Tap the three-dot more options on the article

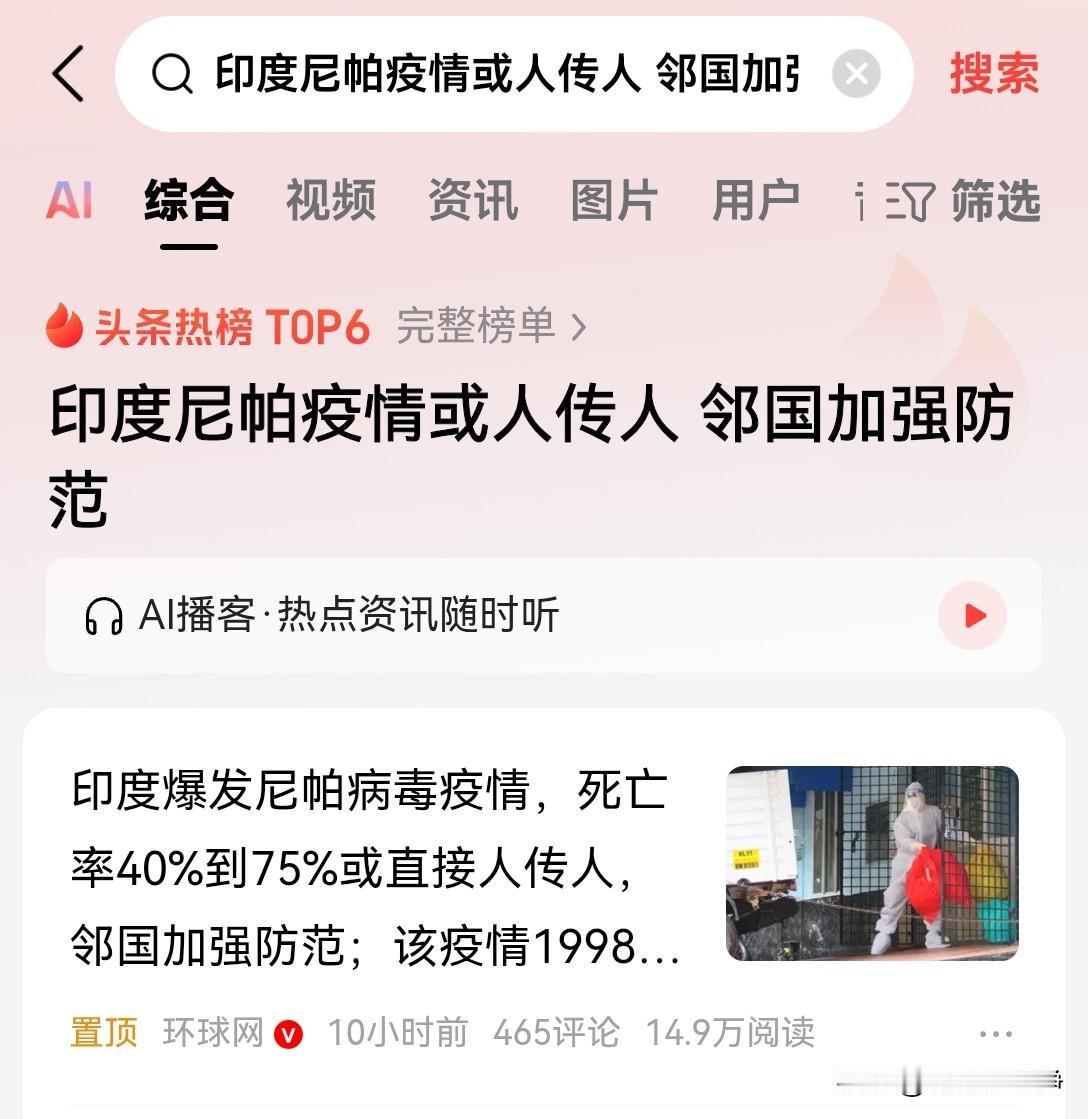click(x=994, y=1033)
